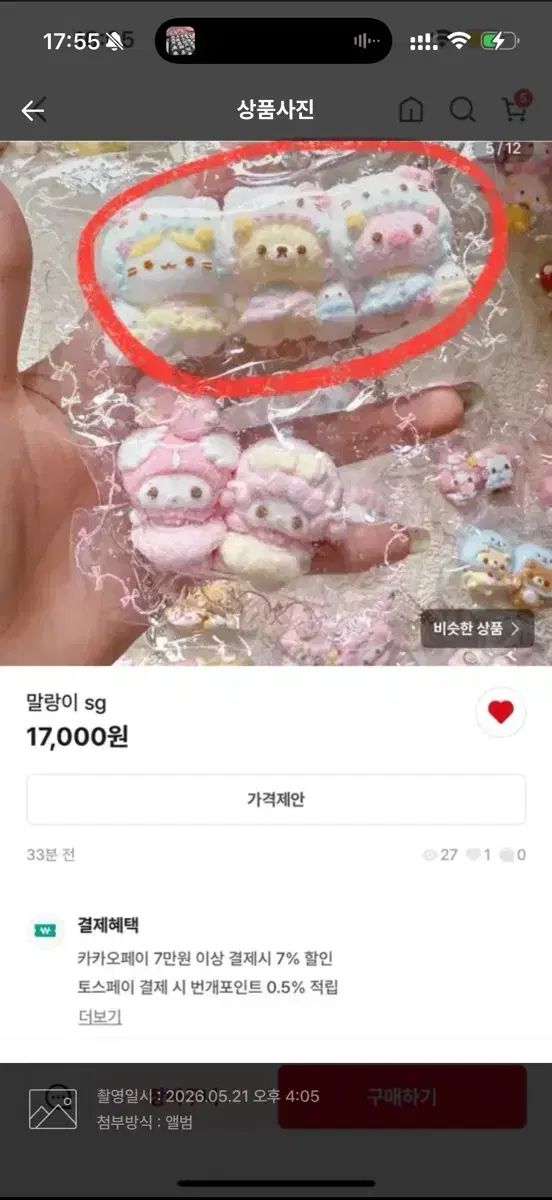Open the 더보기 link under 결제혜택

100,1017
